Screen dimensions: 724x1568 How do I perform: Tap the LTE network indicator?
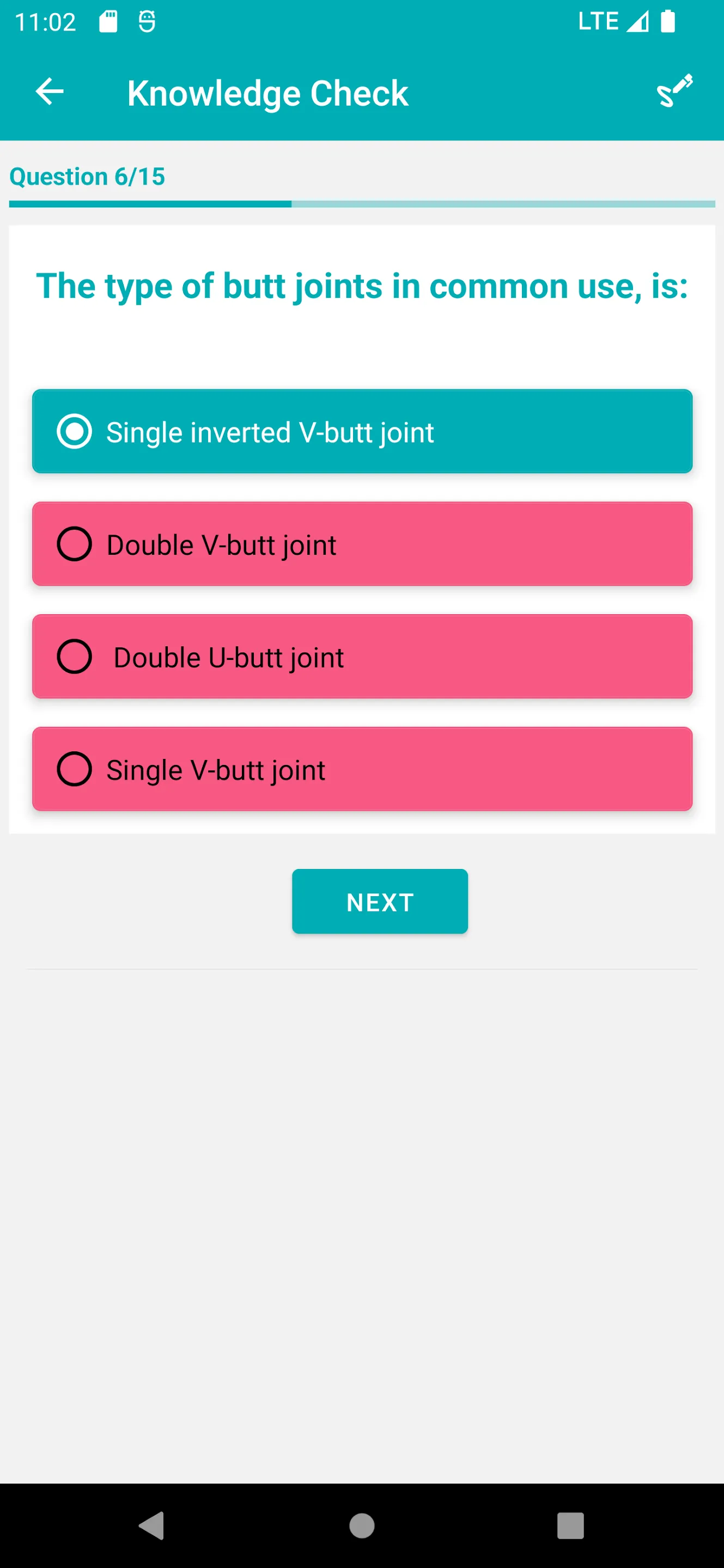tap(599, 21)
